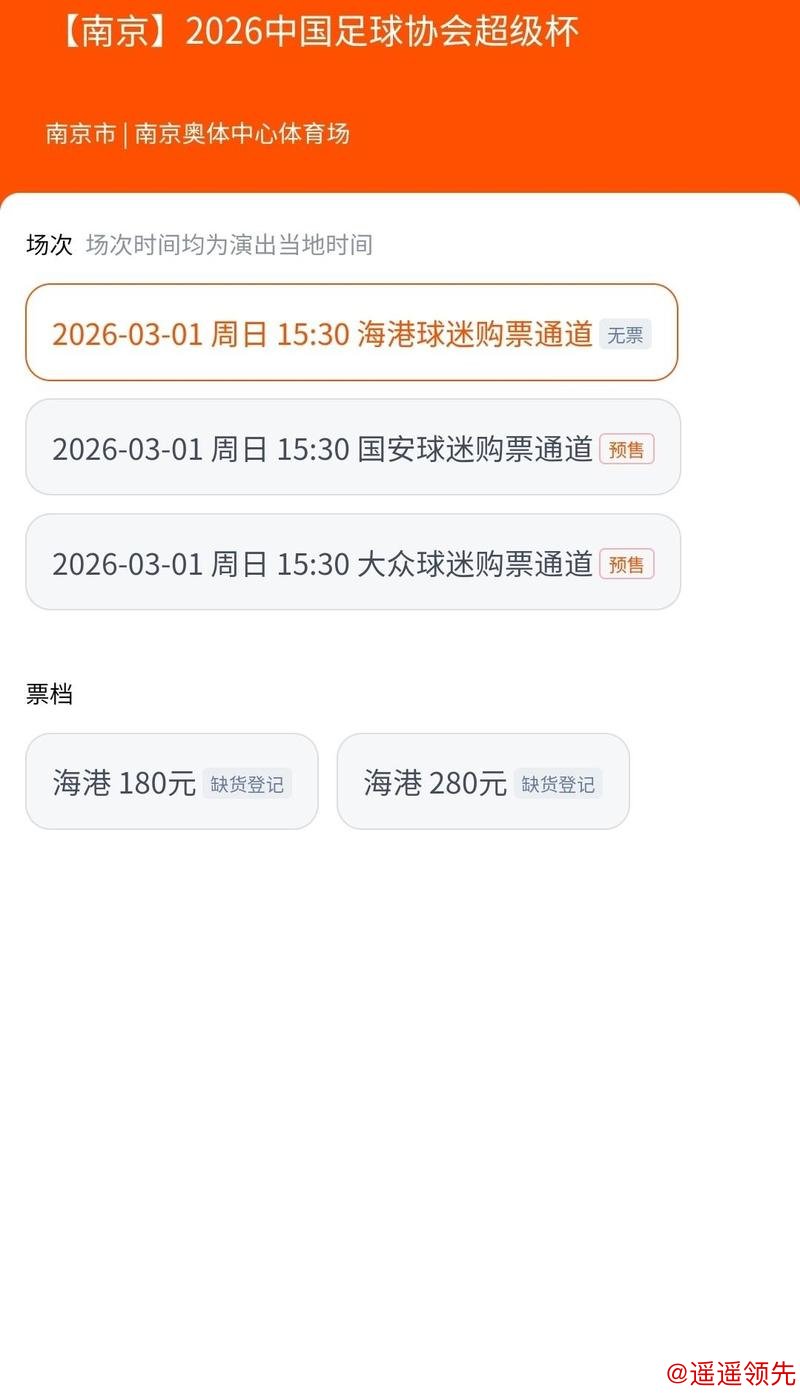This screenshot has height=1398, width=800.
Task: Select the 海港 180元 ticket tier
Action: tap(170, 781)
